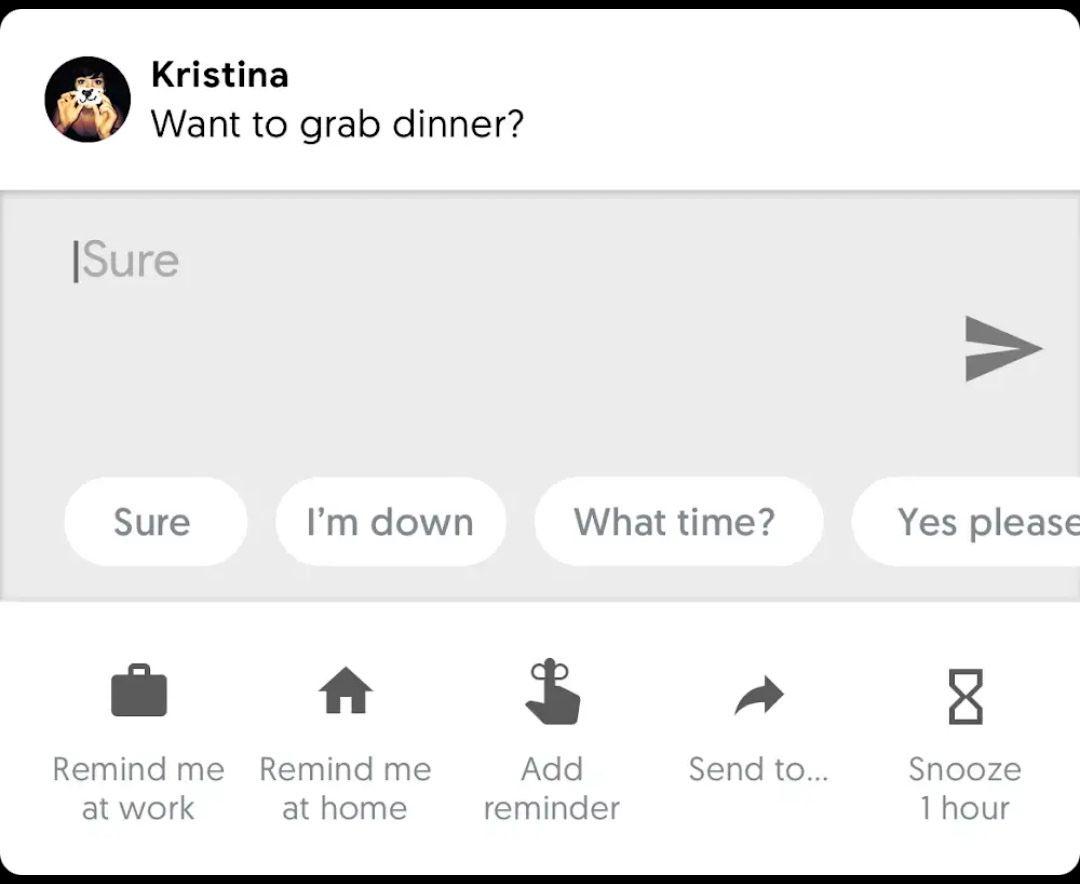This screenshot has height=884, width=1080.
Task: Send the reply with the arrow icon
Action: (x=1002, y=348)
